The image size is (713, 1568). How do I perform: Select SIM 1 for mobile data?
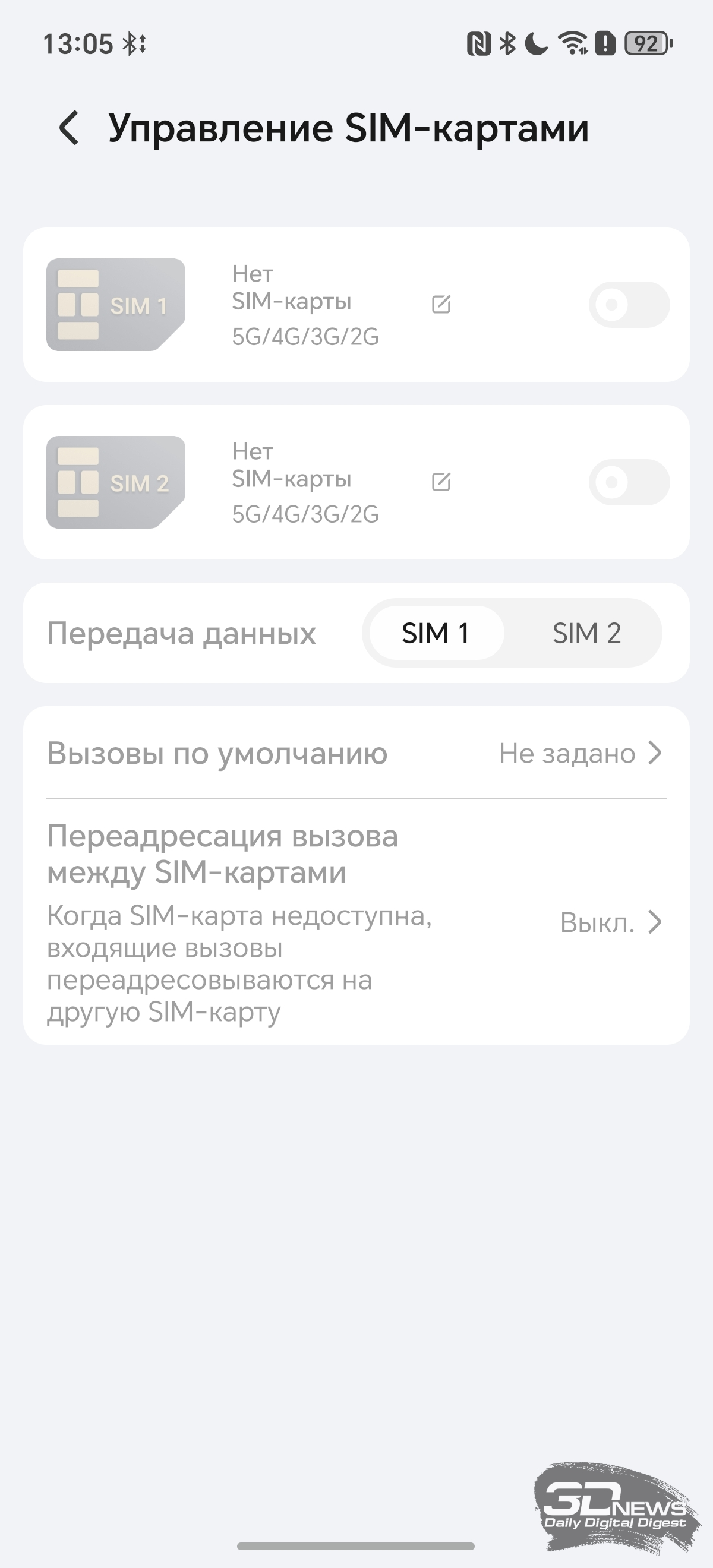pos(436,633)
